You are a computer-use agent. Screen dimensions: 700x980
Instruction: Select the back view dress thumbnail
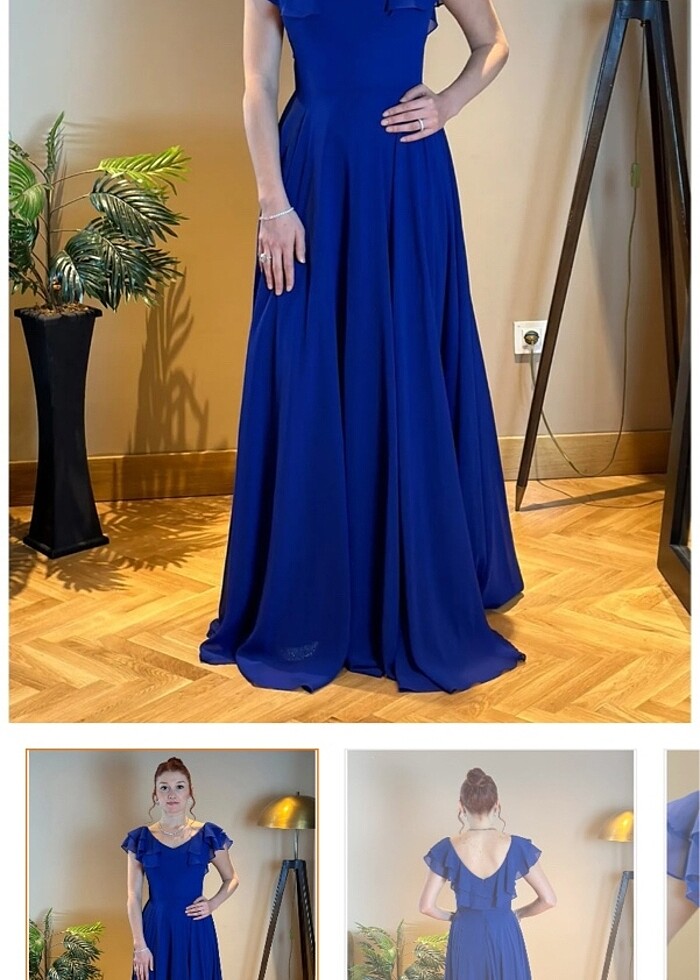pyautogui.click(x=490, y=864)
